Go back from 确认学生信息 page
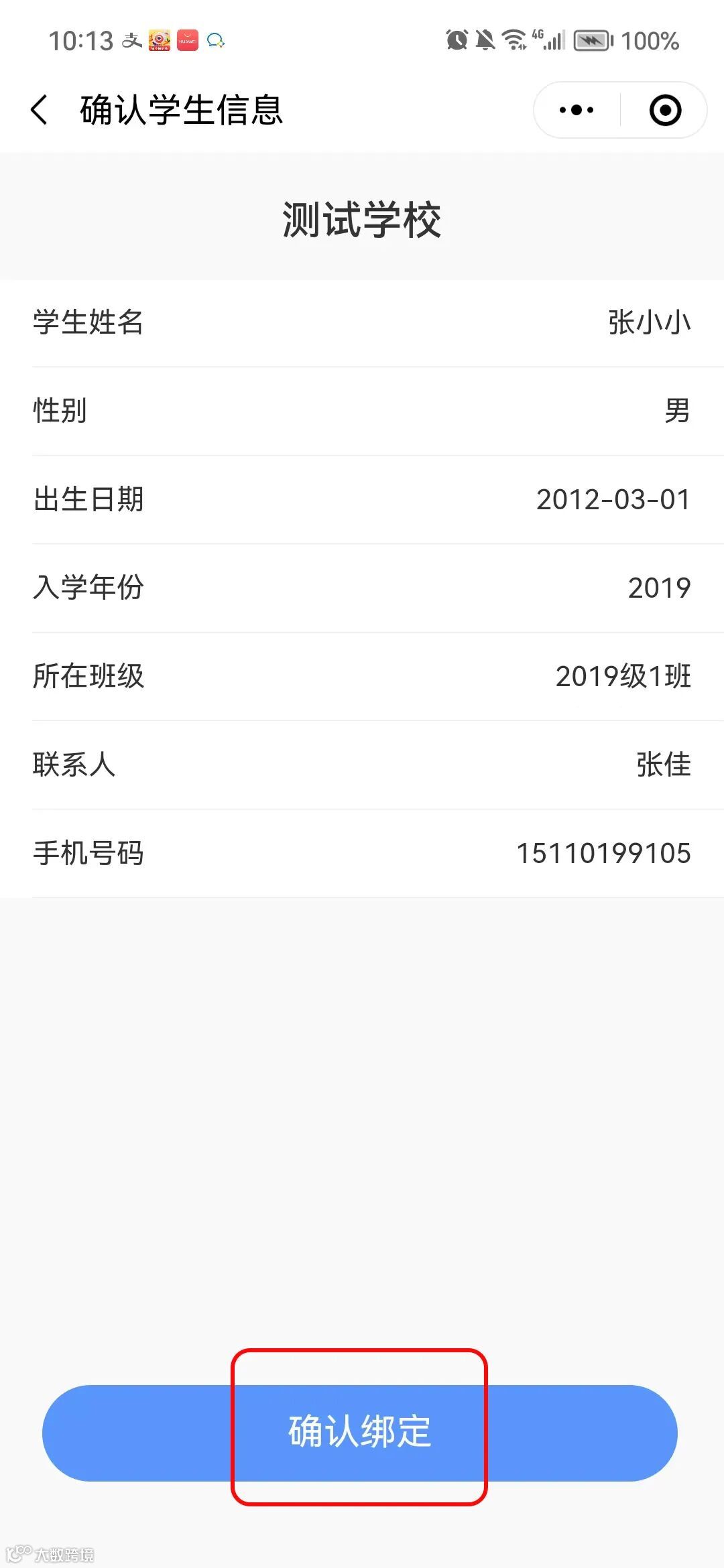The width and height of the screenshot is (724, 1568). coord(40,110)
